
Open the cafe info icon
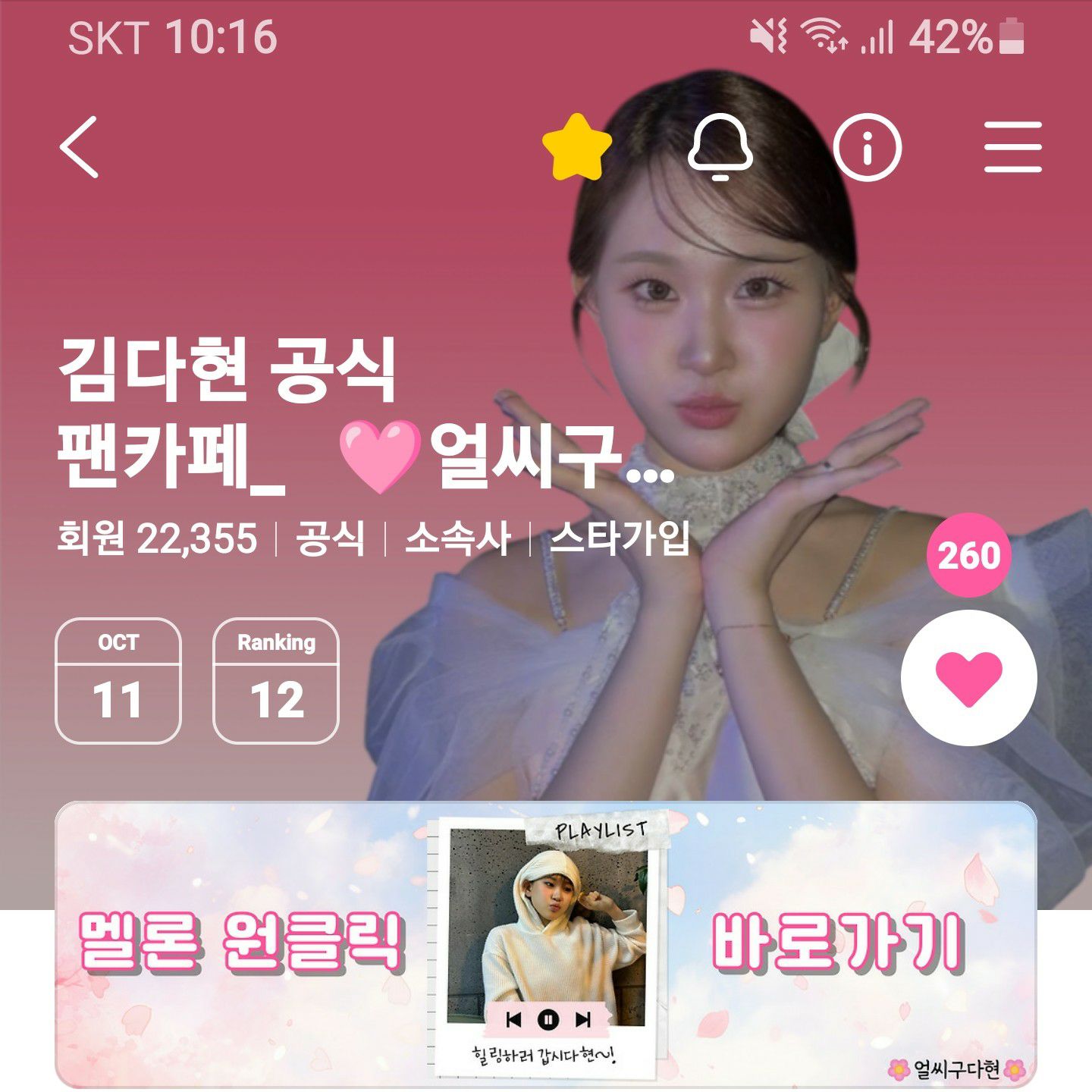point(867,147)
